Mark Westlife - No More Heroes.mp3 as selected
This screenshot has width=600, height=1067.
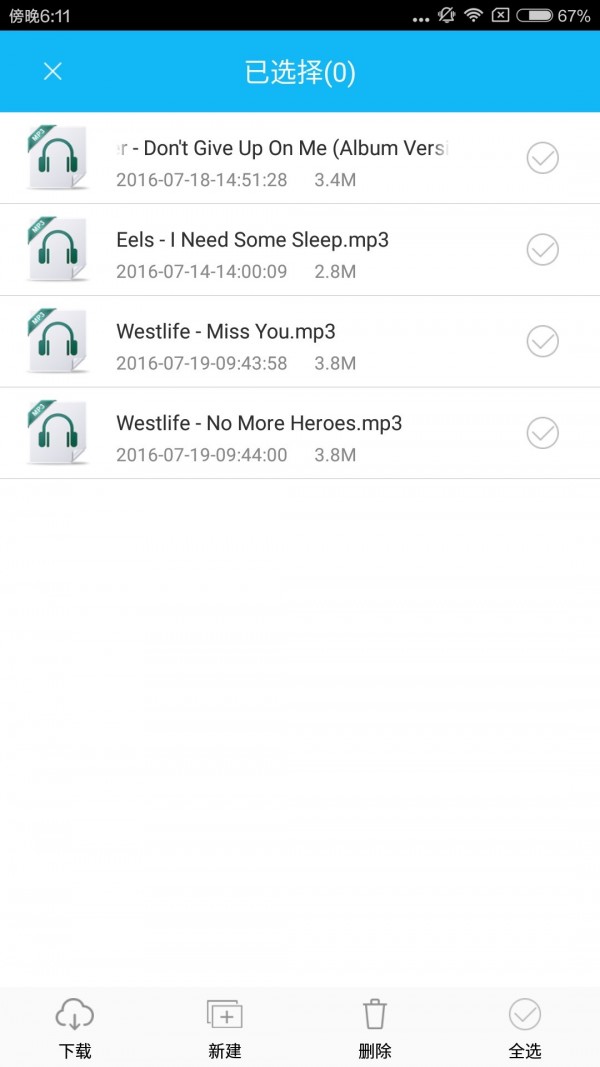point(542,433)
